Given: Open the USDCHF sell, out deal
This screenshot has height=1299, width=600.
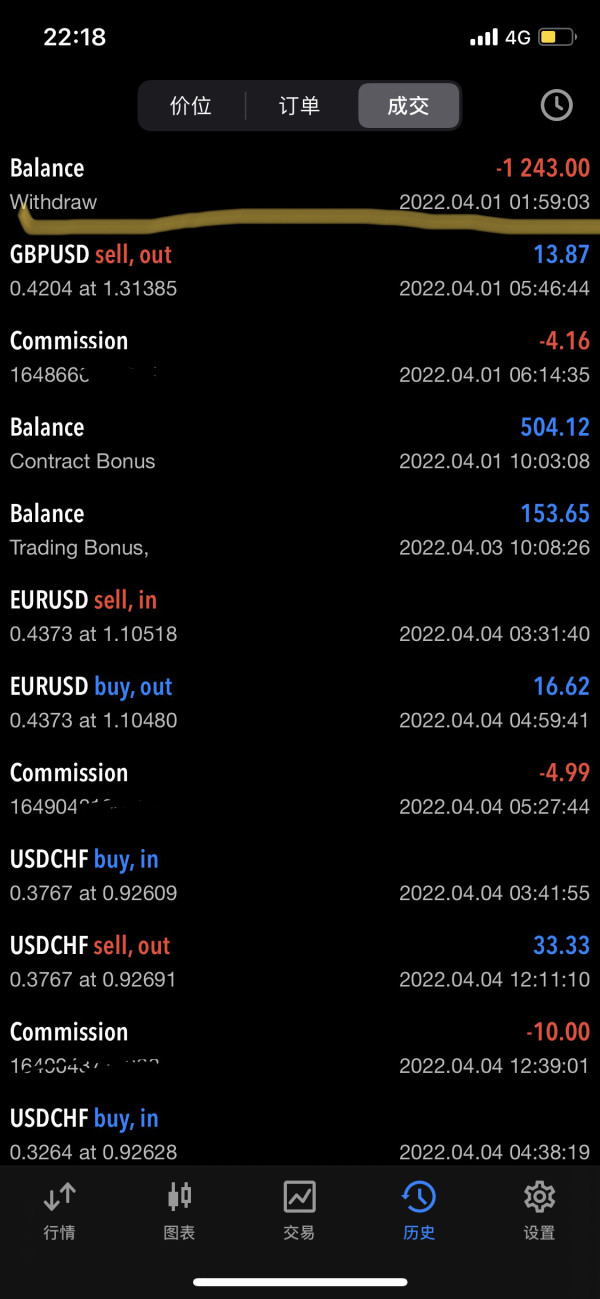Looking at the screenshot, I should pos(300,962).
